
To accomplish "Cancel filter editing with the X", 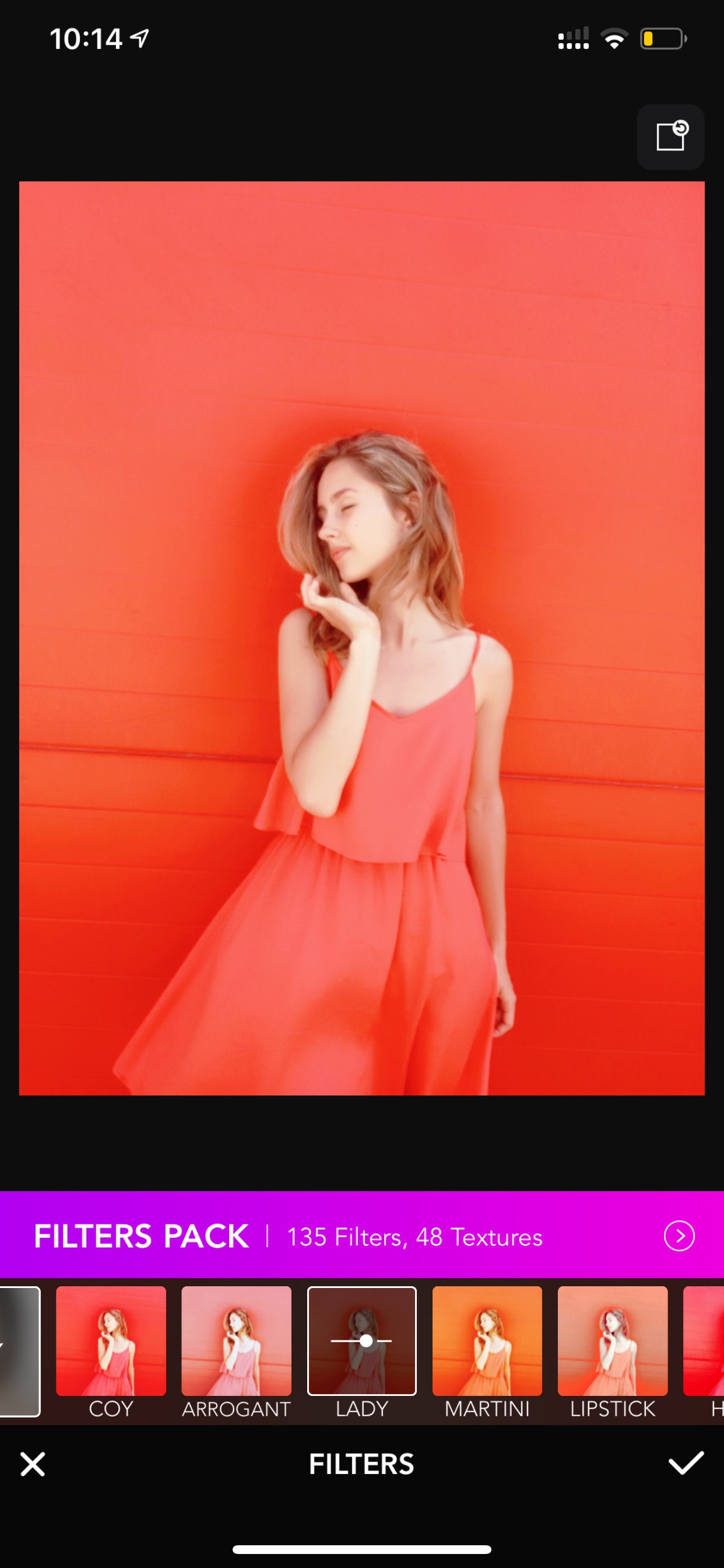I will 33,1464.
